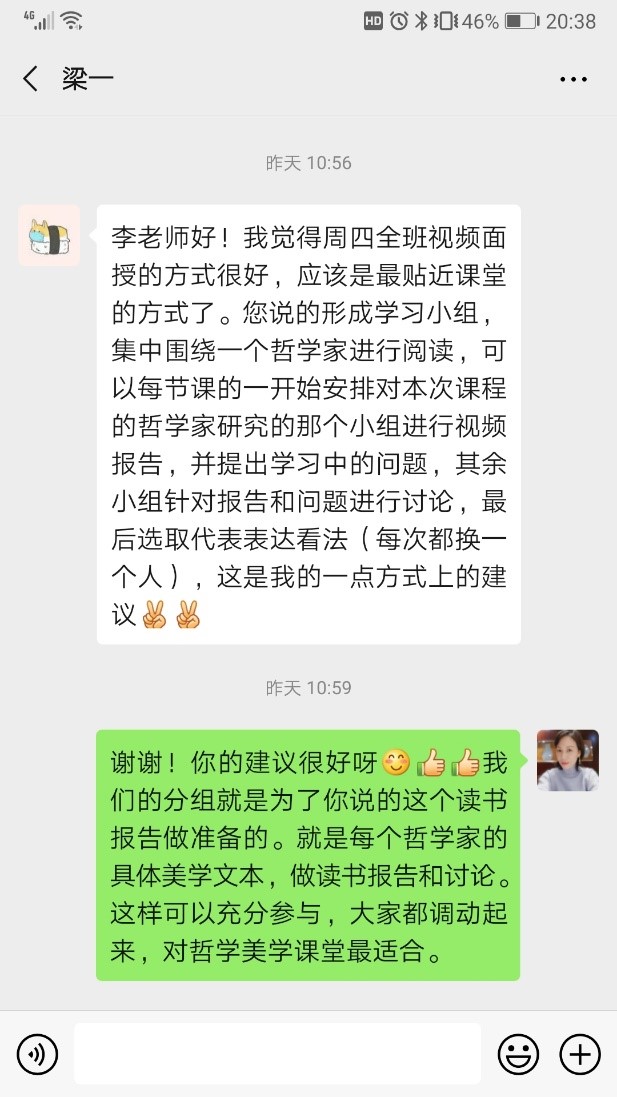The width and height of the screenshot is (617, 1097).
Task: Open the chat info overflow menu
Action: [x=573, y=79]
